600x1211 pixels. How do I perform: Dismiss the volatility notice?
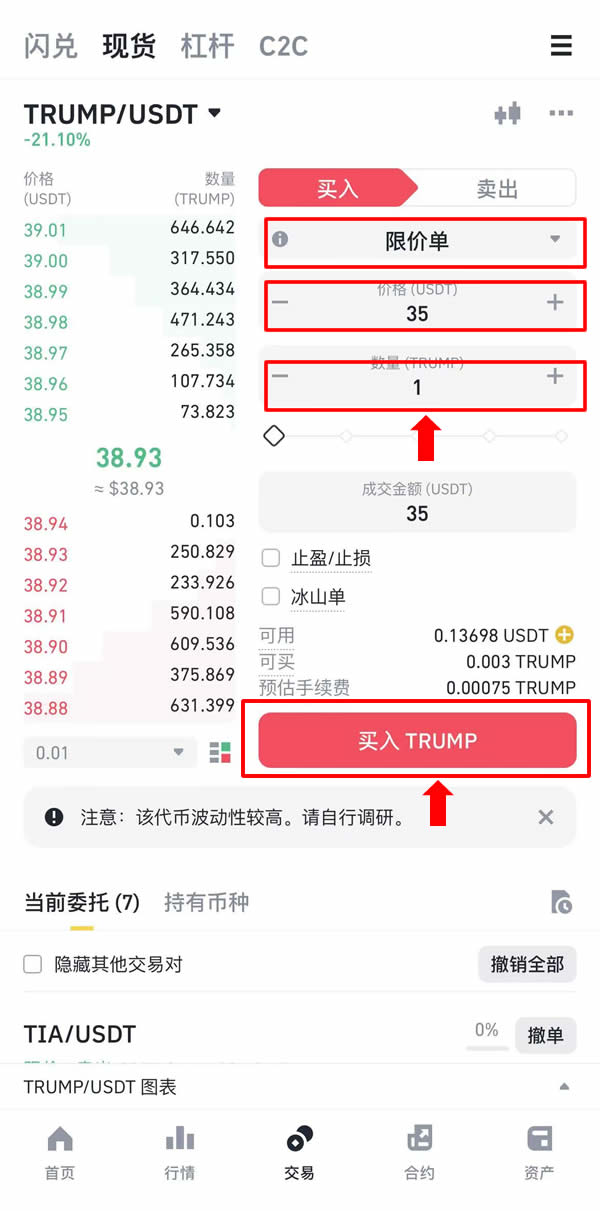pos(545,817)
